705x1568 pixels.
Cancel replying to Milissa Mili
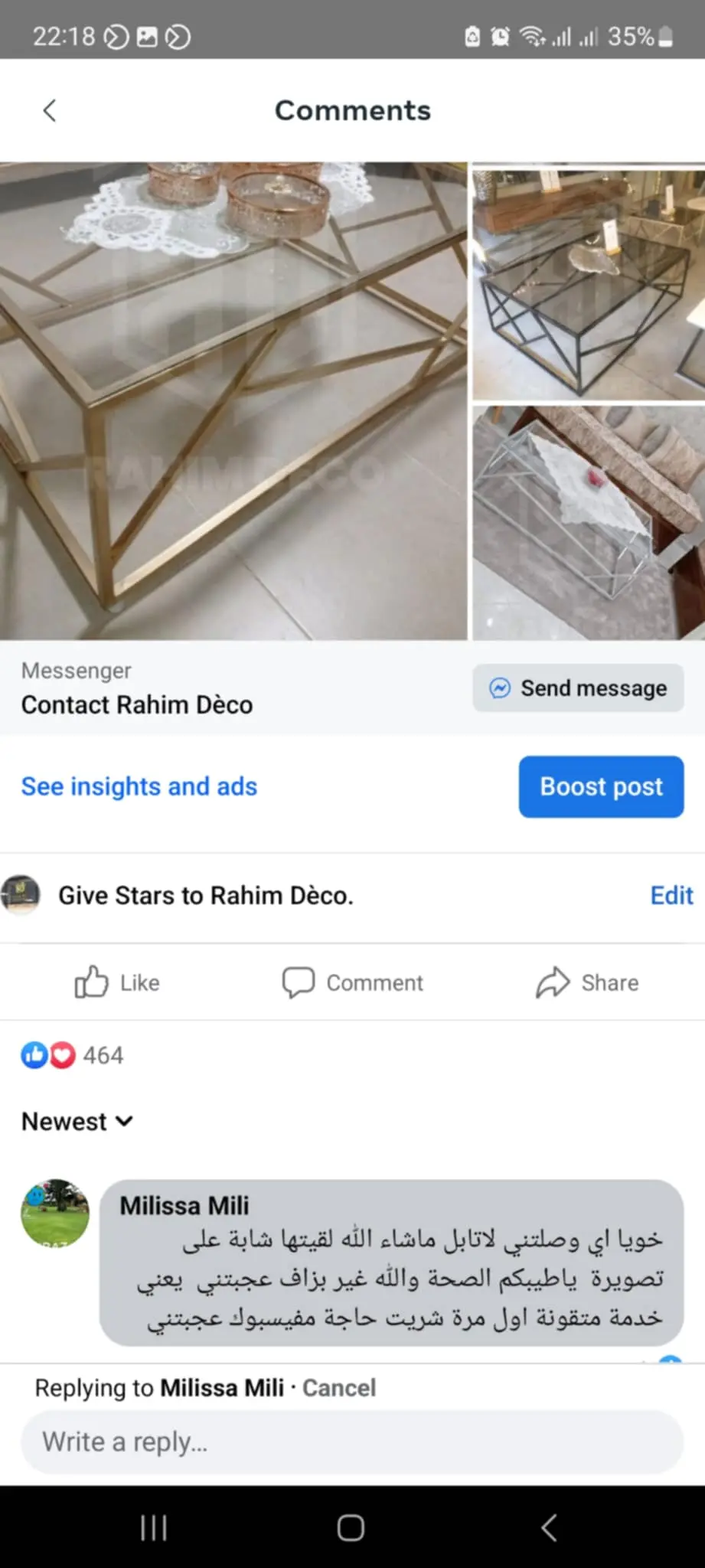click(339, 1388)
